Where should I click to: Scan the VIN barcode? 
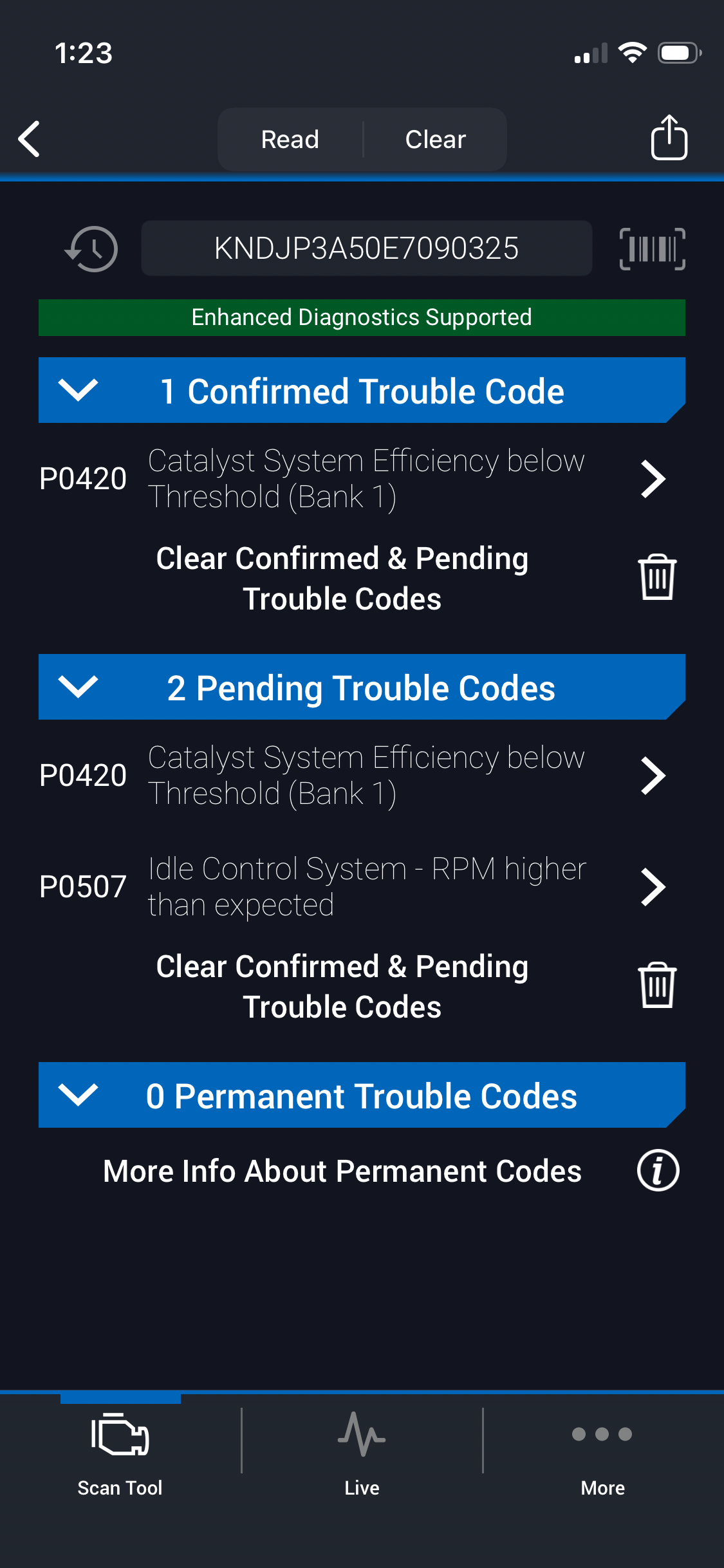point(652,249)
